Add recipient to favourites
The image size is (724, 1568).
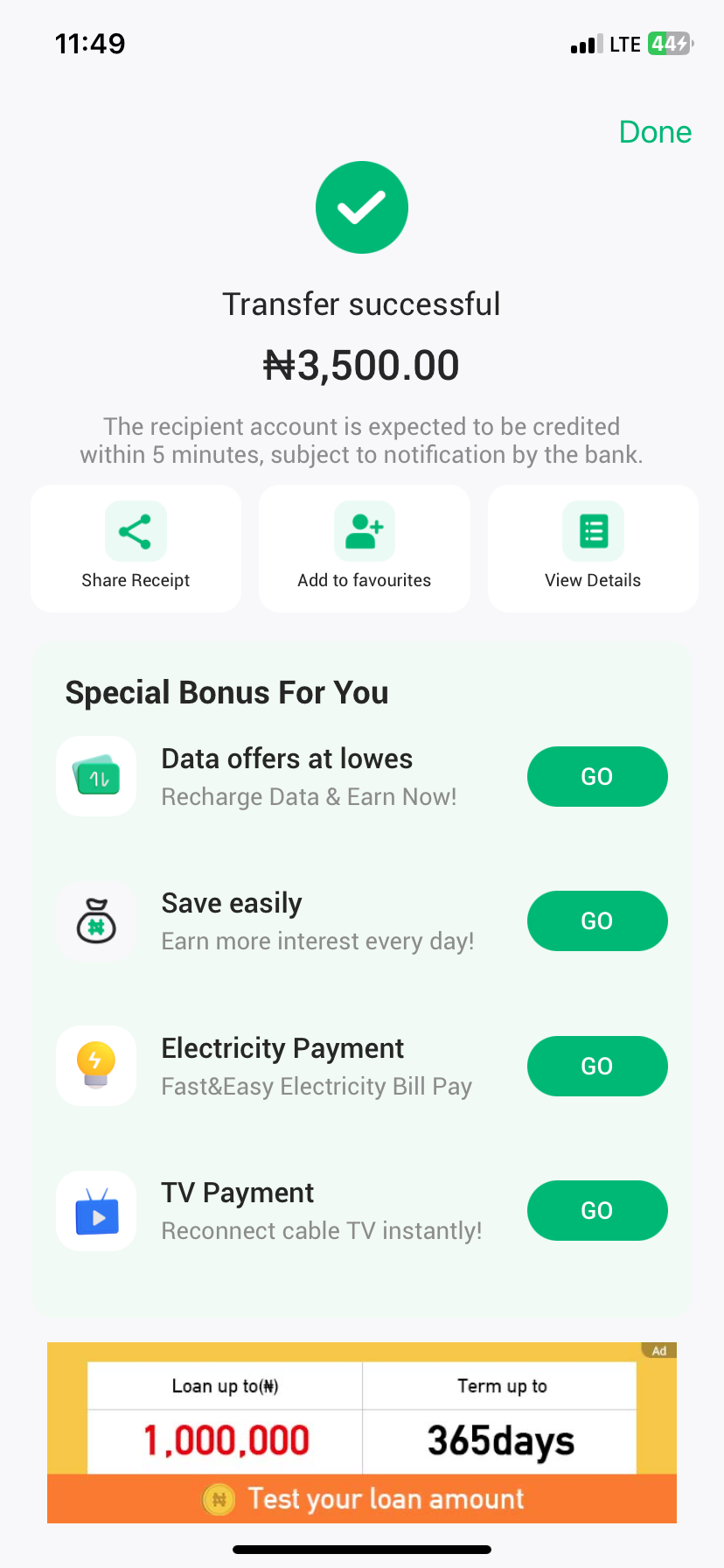point(364,548)
